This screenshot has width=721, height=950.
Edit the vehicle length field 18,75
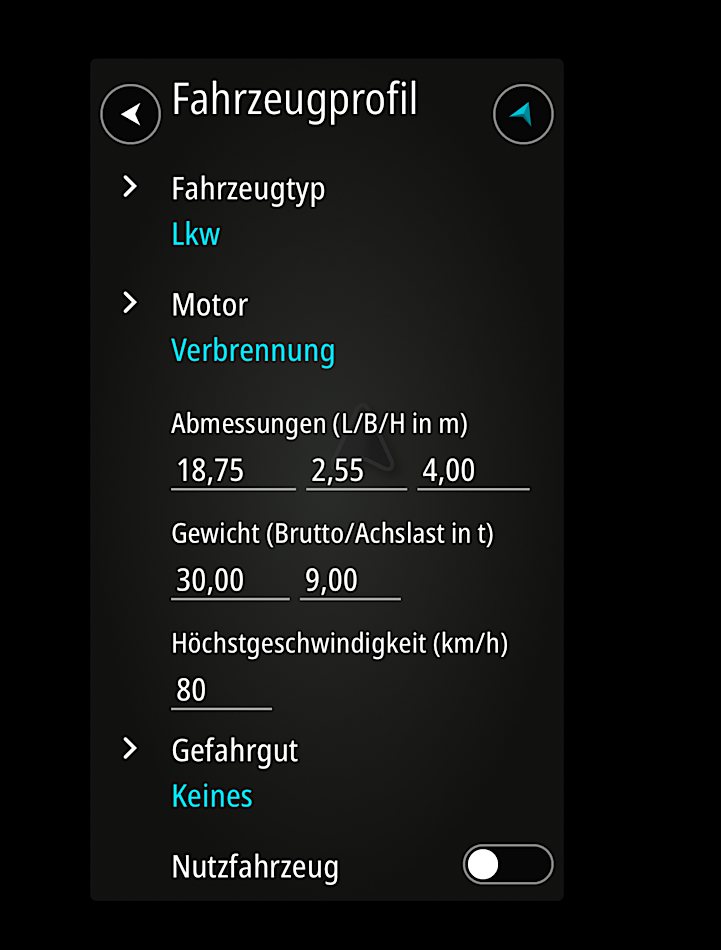click(232, 471)
